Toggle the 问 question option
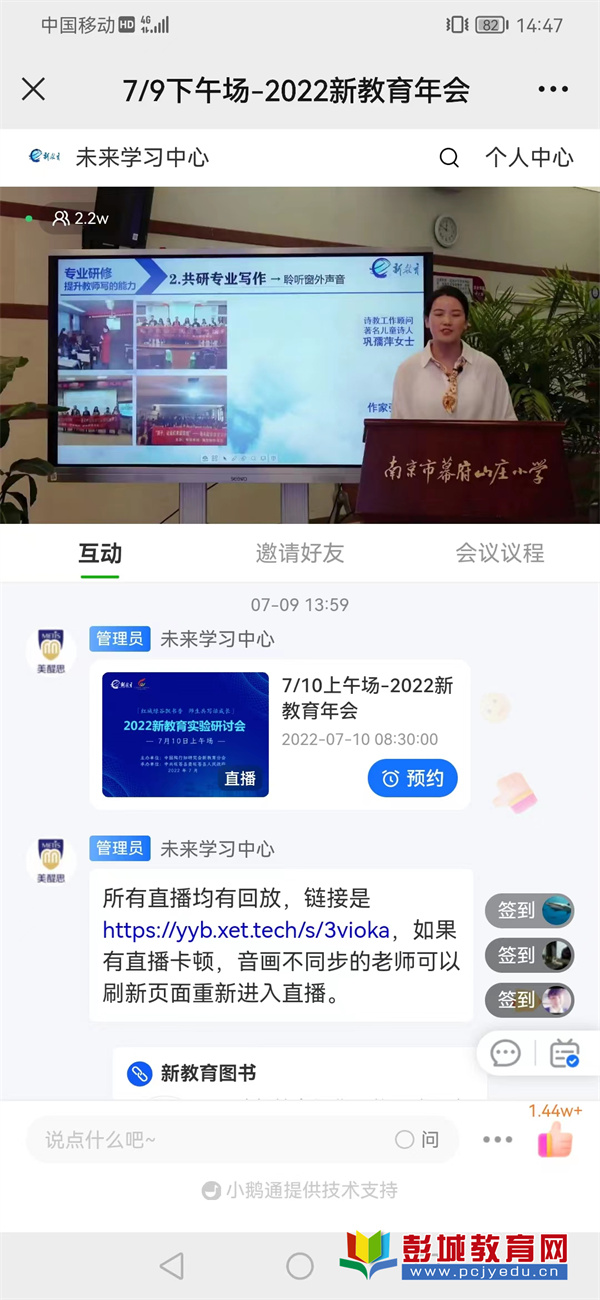The width and height of the screenshot is (600, 1300). [418, 1139]
